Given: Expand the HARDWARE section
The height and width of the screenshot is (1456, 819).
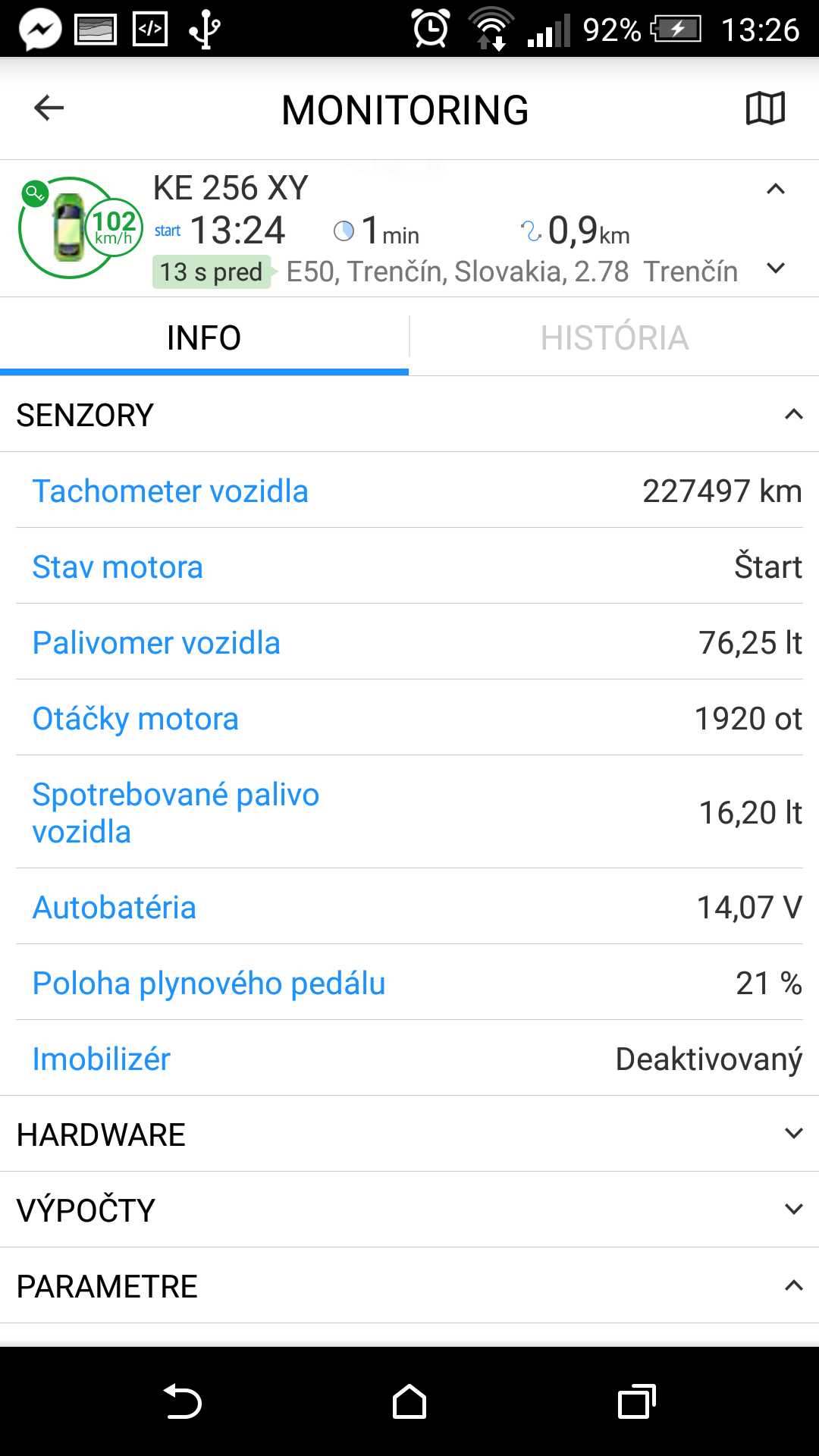Looking at the screenshot, I should point(409,1134).
